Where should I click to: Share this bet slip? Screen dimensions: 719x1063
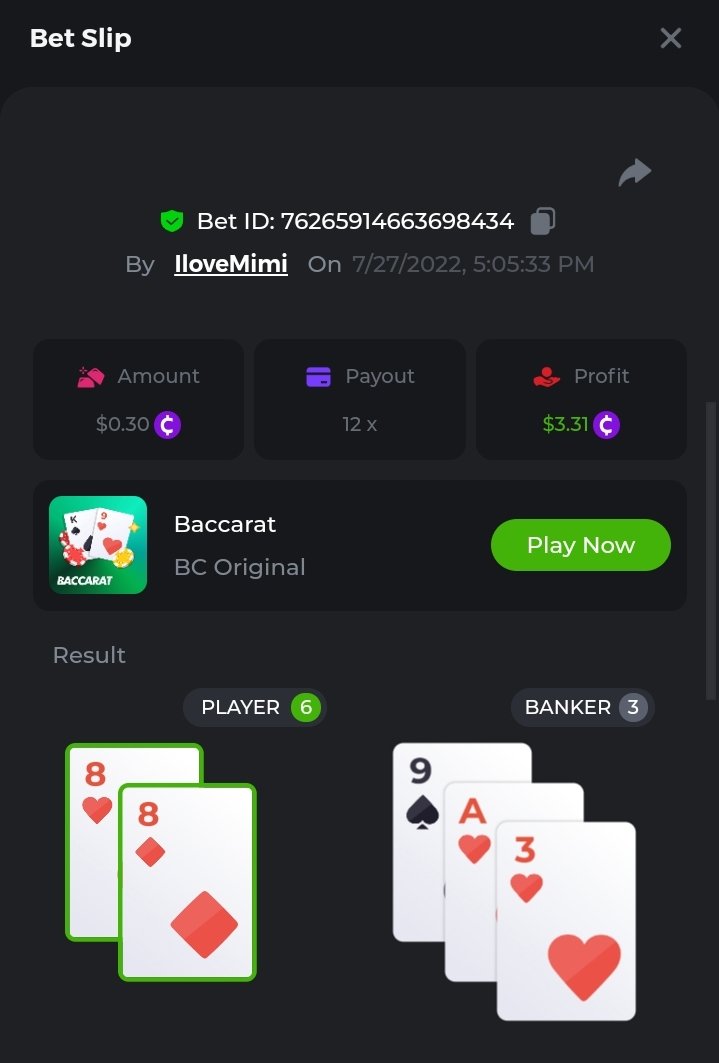(x=634, y=173)
